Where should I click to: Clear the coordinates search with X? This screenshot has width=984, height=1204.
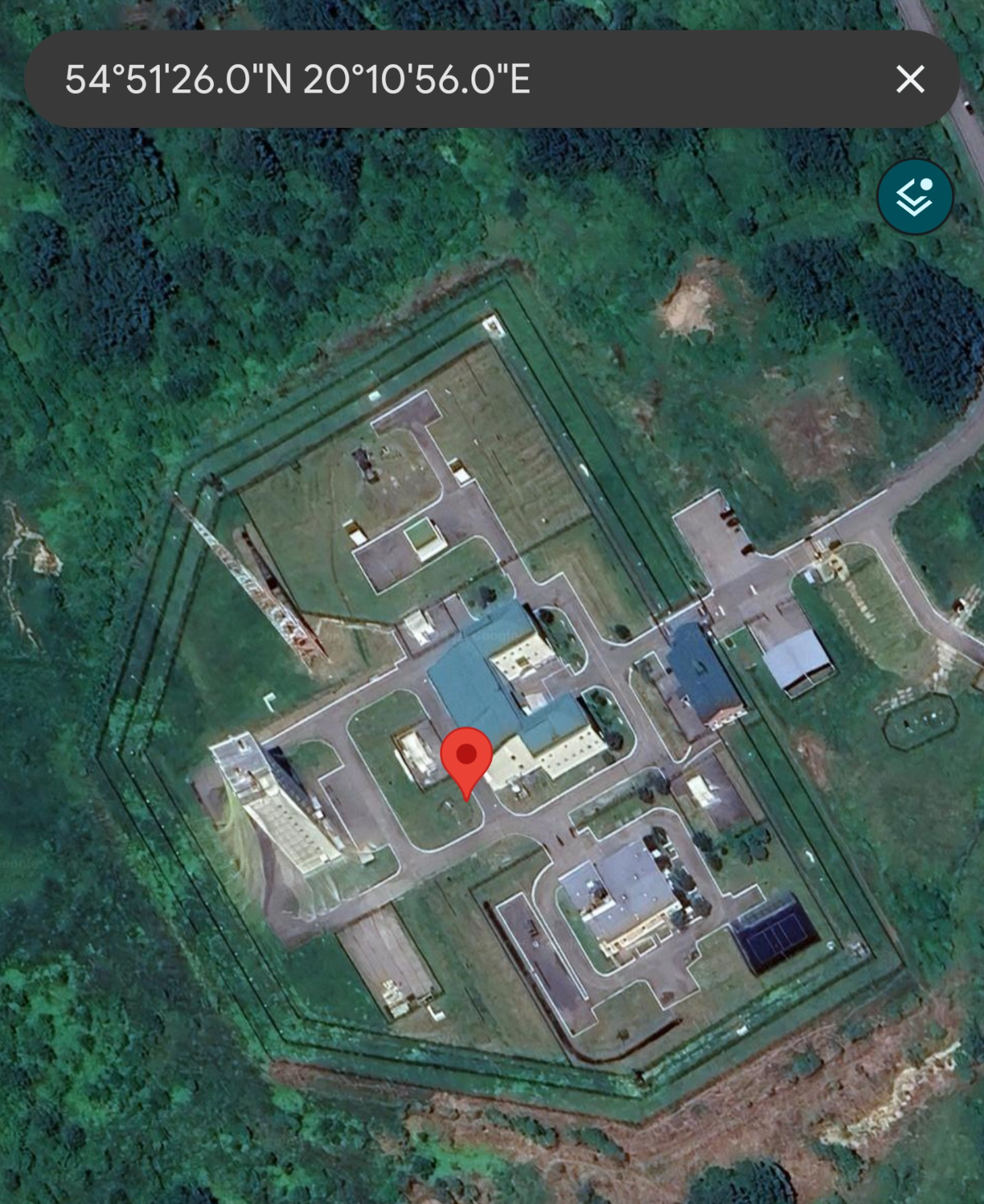(x=910, y=80)
